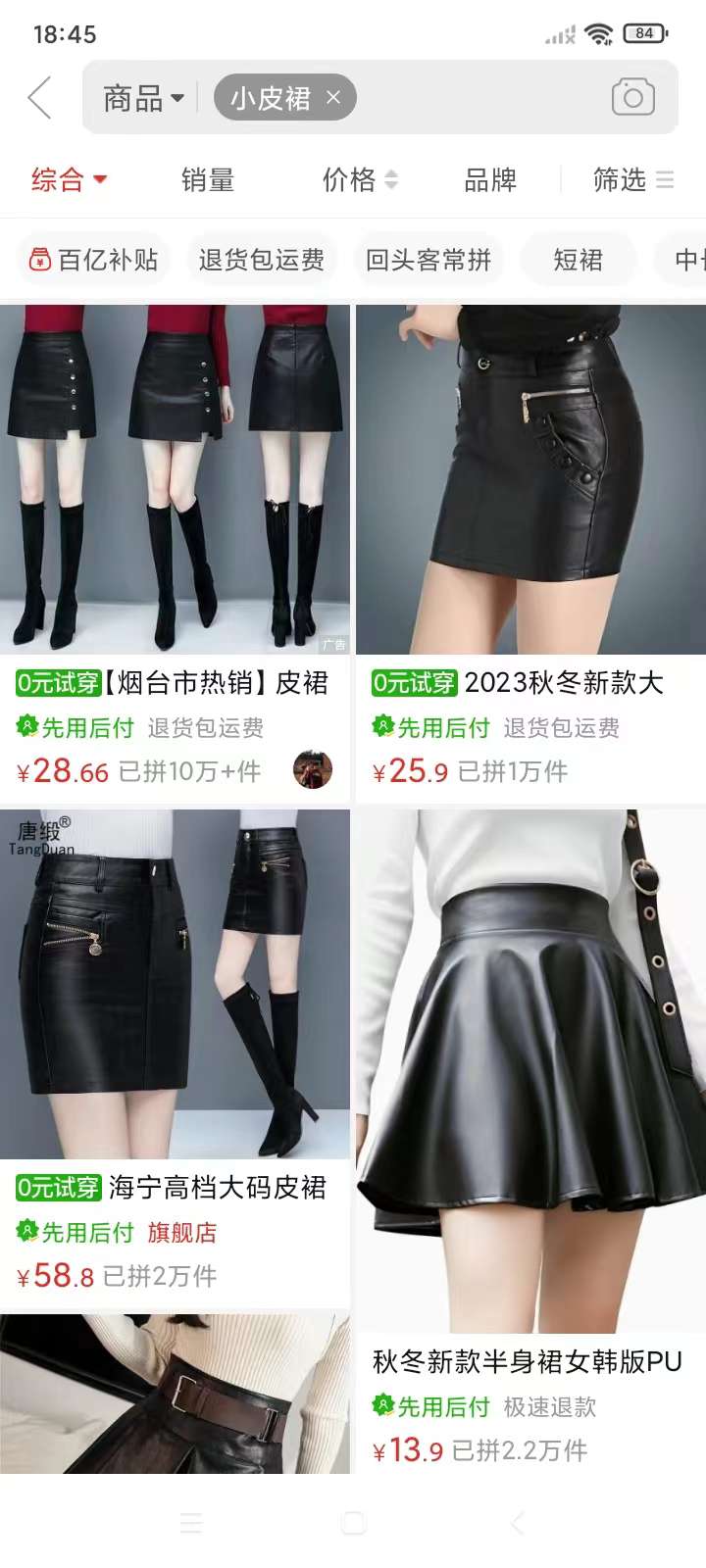View the 2023秋冬新款 skirt product
This screenshot has height=1568, width=706.
[530, 480]
